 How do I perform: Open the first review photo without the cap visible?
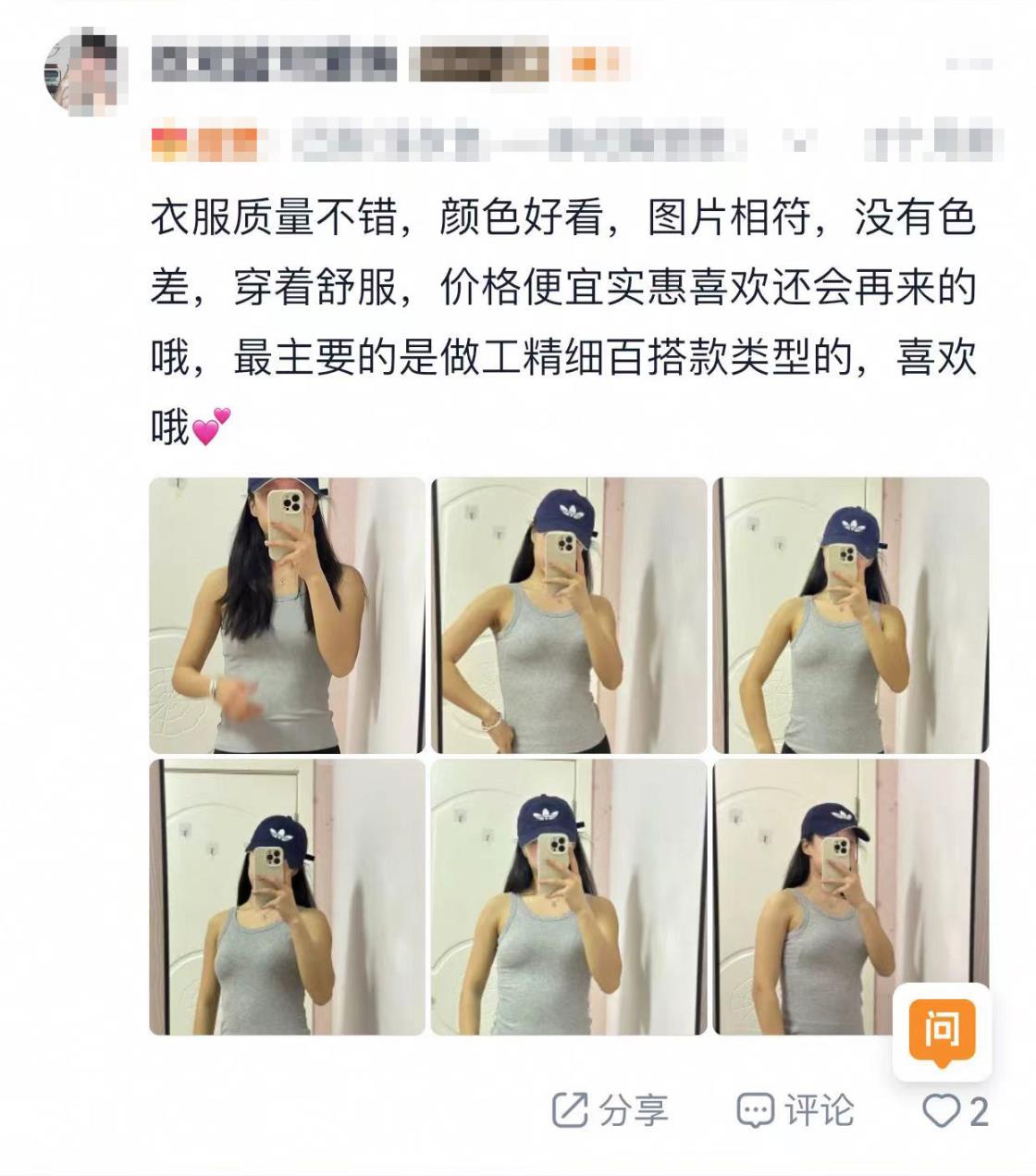[287, 615]
